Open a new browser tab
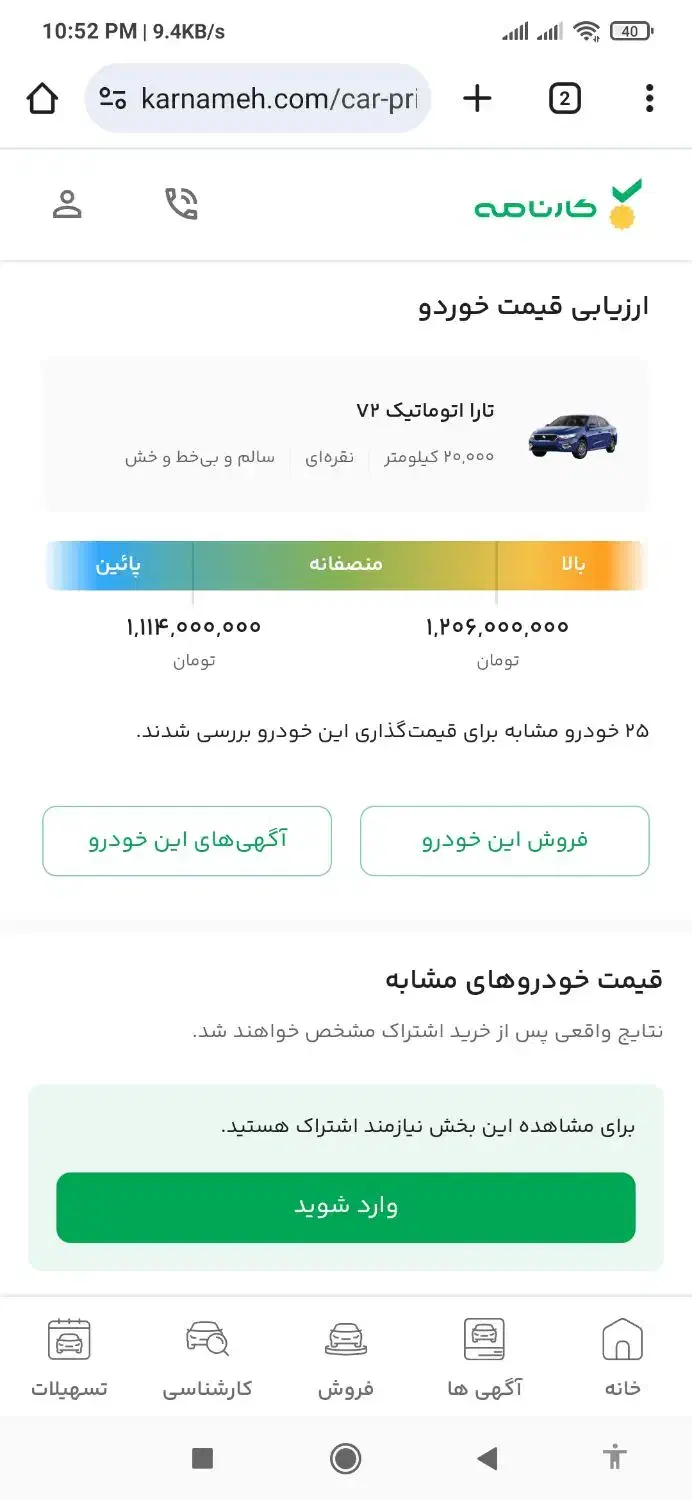The width and height of the screenshot is (692, 1500). (478, 98)
